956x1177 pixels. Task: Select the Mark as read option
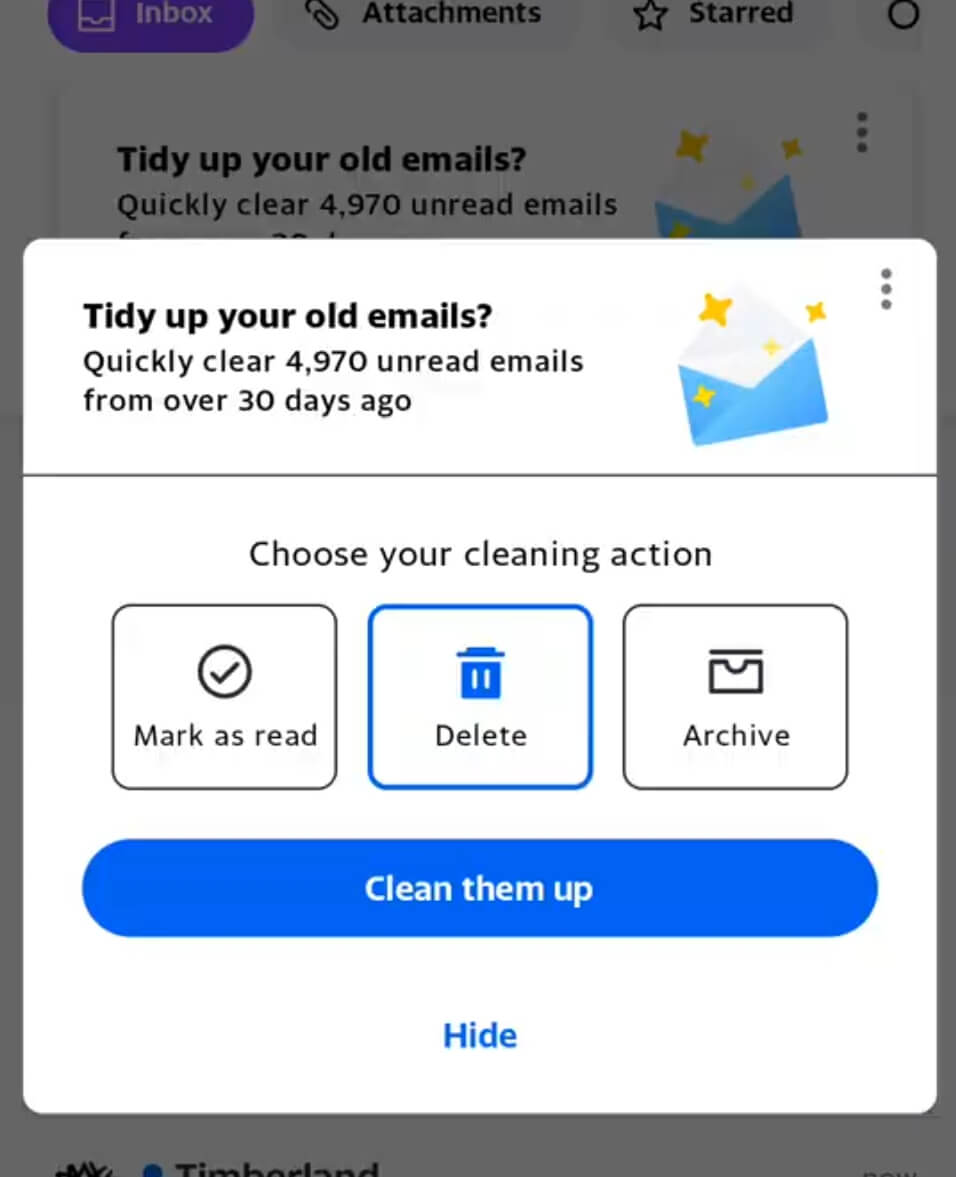click(x=224, y=697)
